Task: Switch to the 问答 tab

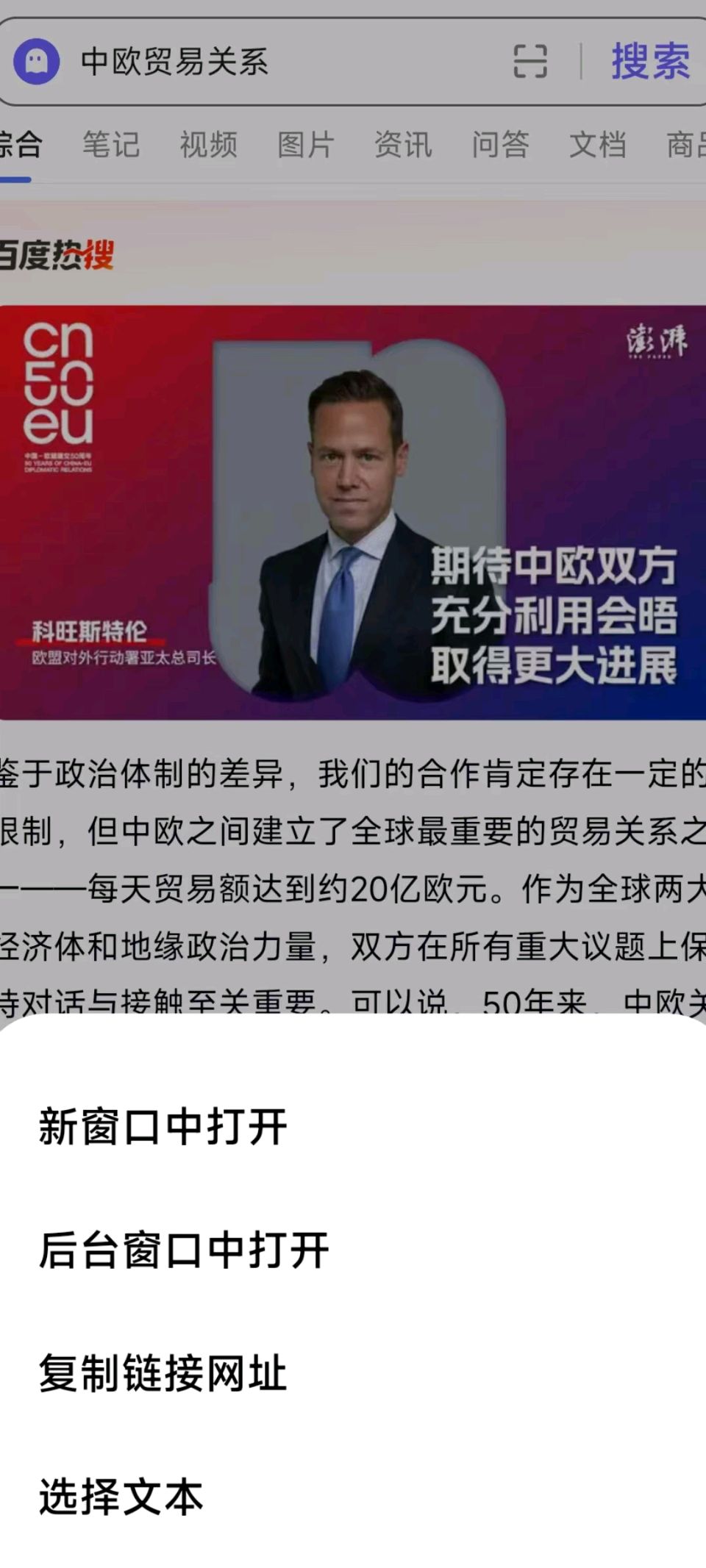Action: (500, 144)
